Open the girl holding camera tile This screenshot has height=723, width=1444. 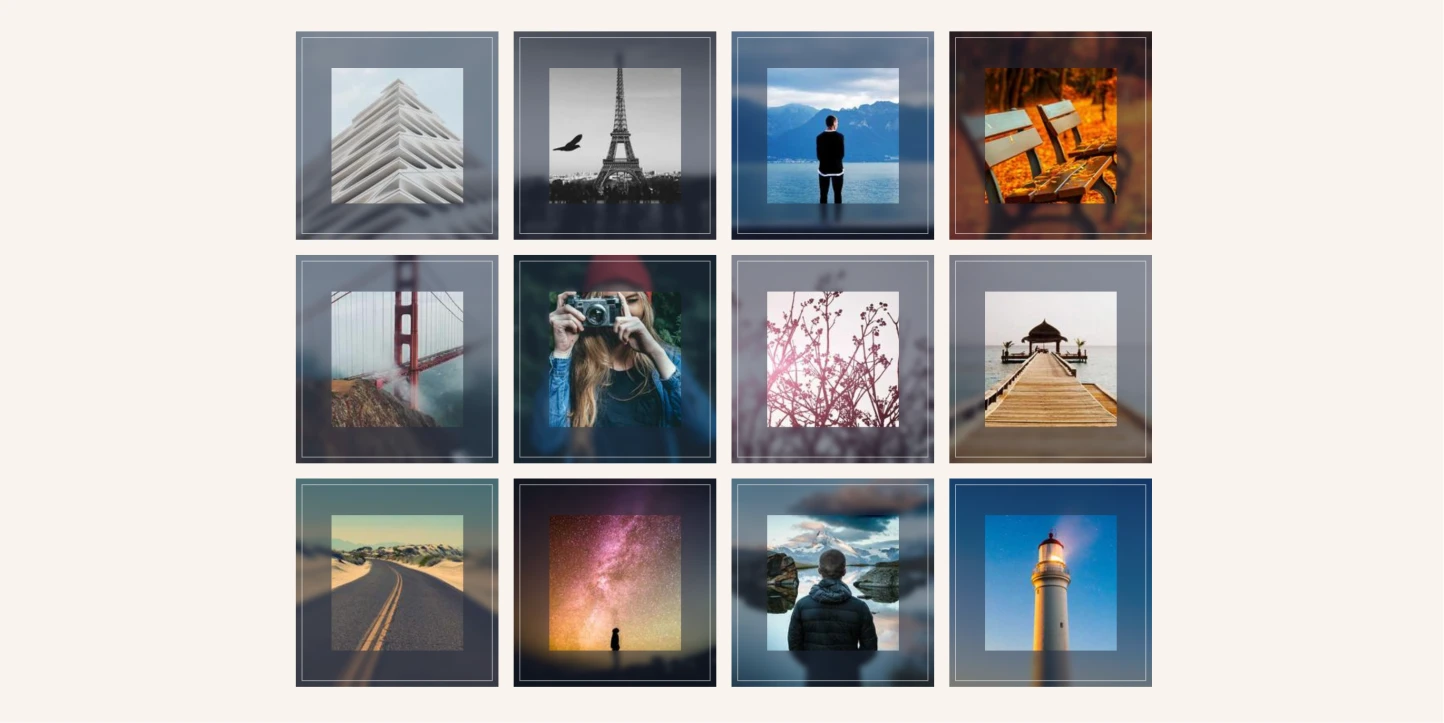point(615,359)
